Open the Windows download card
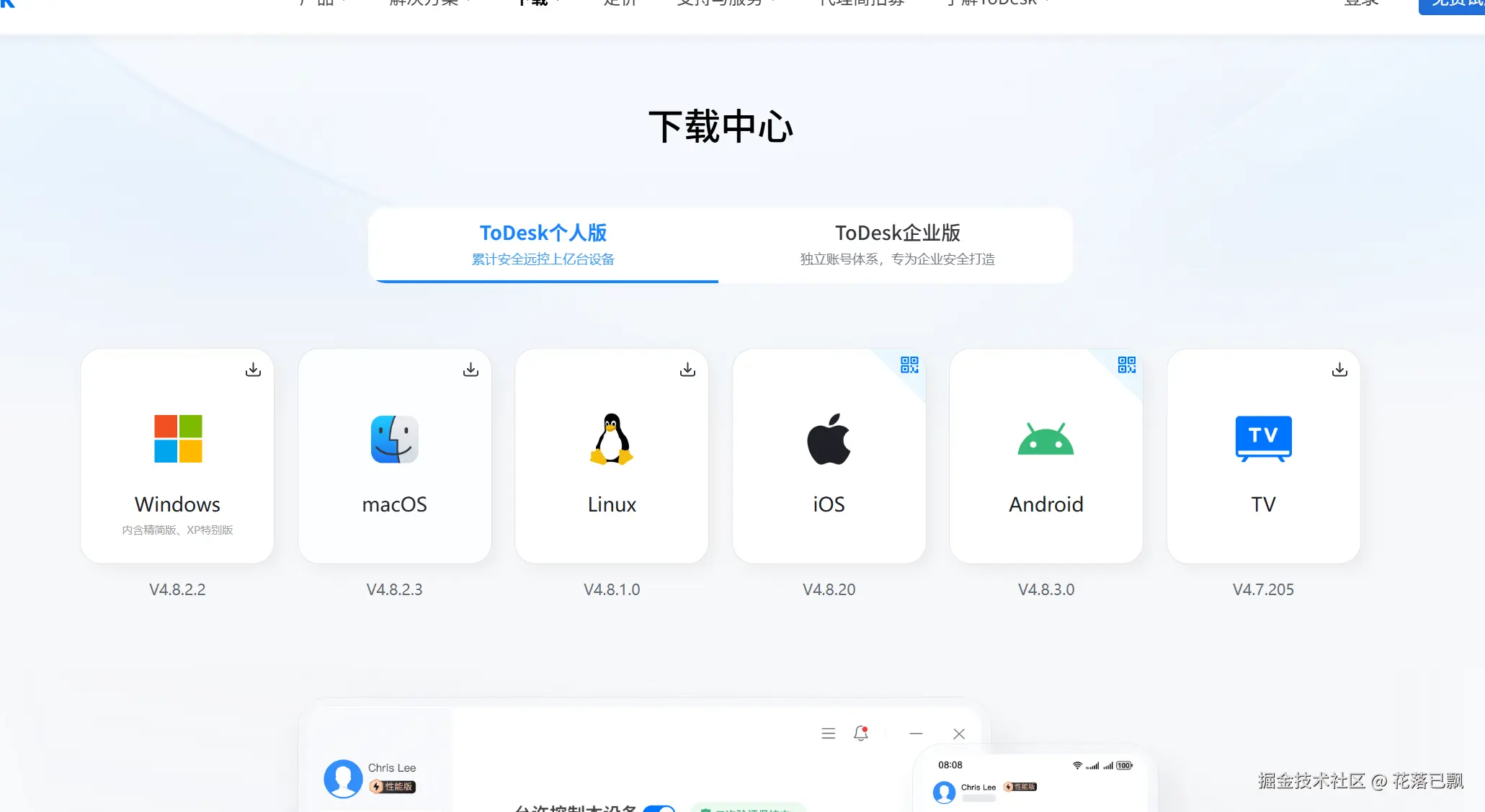1485x812 pixels. click(x=177, y=456)
